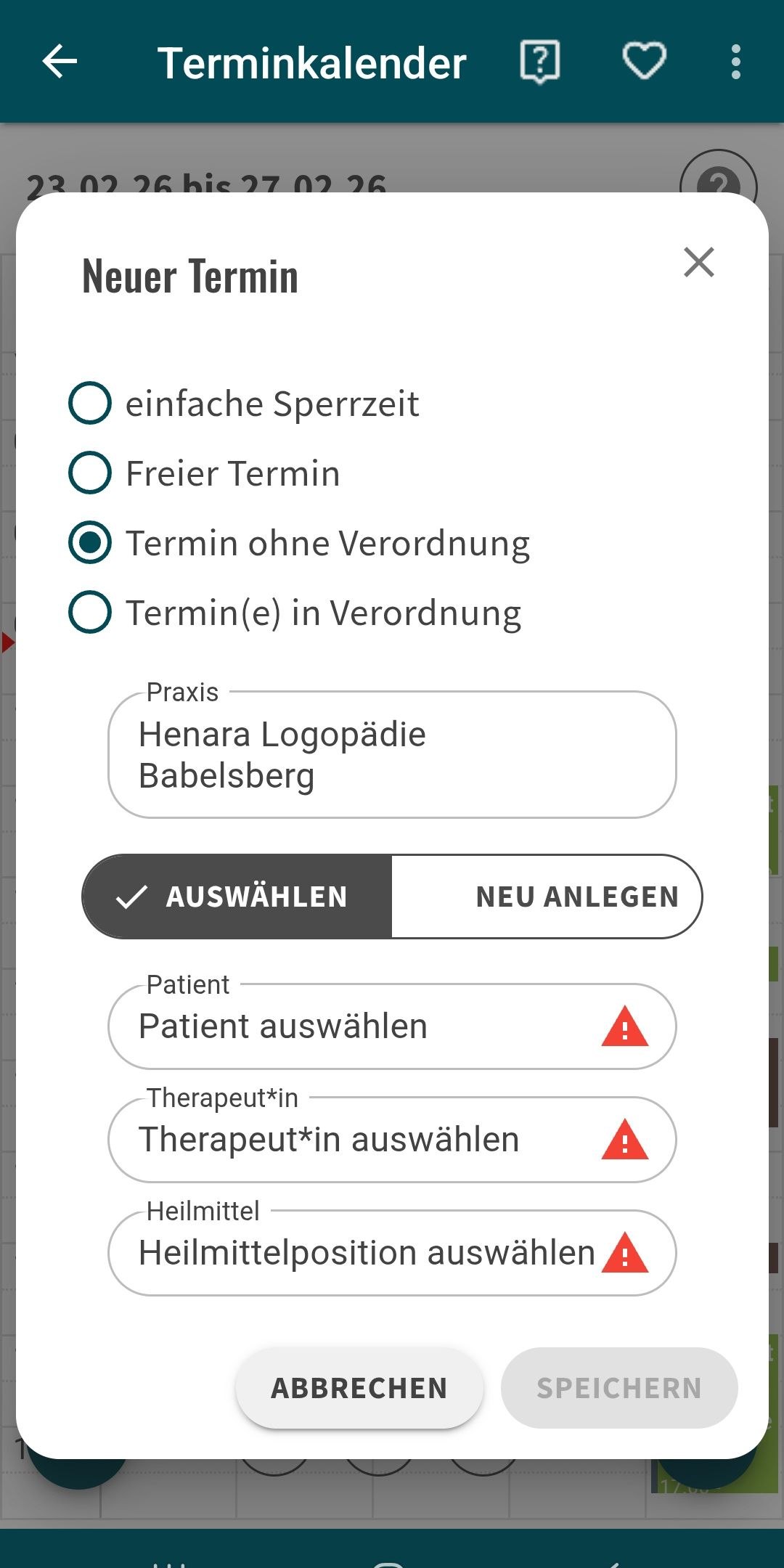Switch to the Neu anlegen segment
Image resolution: width=784 pixels, height=1568 pixels.
(x=547, y=897)
